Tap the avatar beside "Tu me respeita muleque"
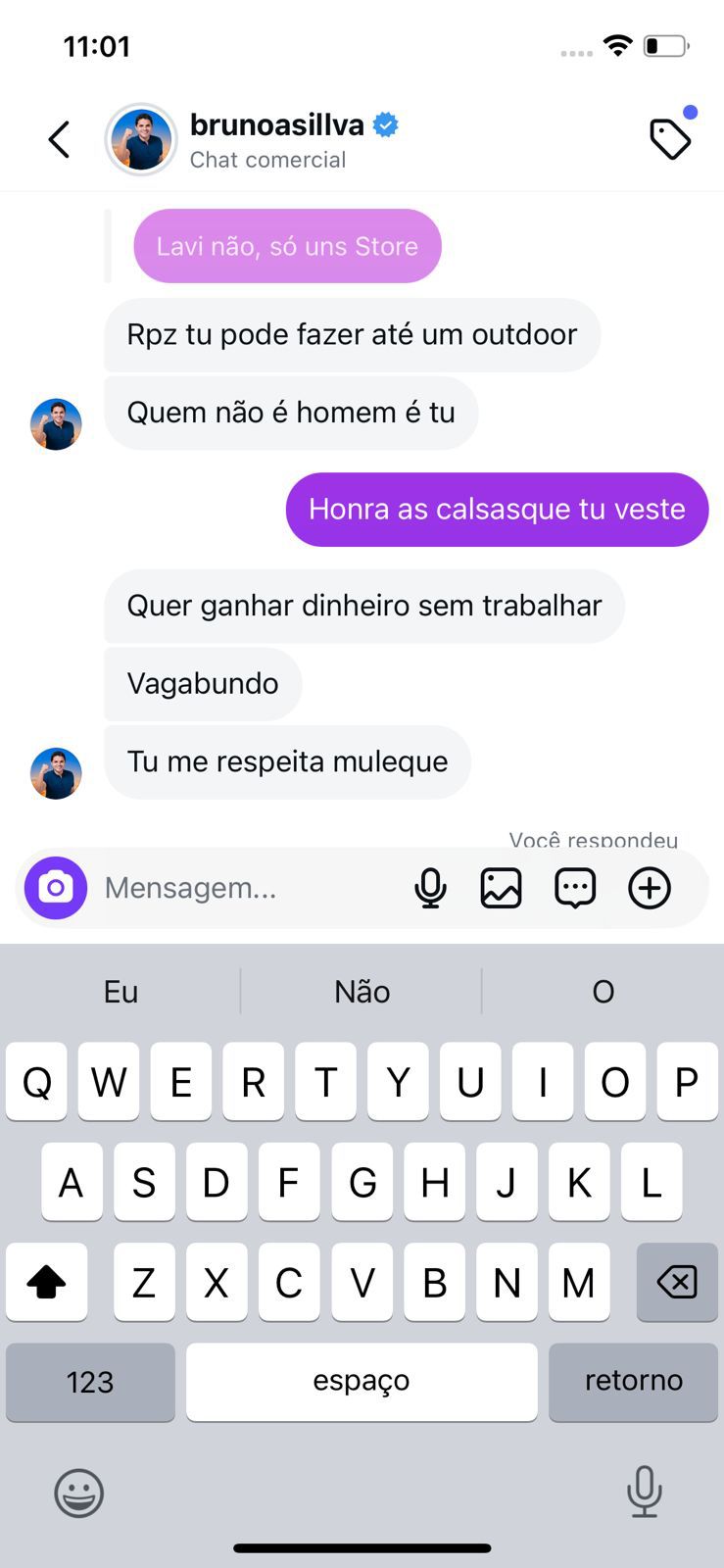This screenshot has width=724, height=1568. [56, 773]
